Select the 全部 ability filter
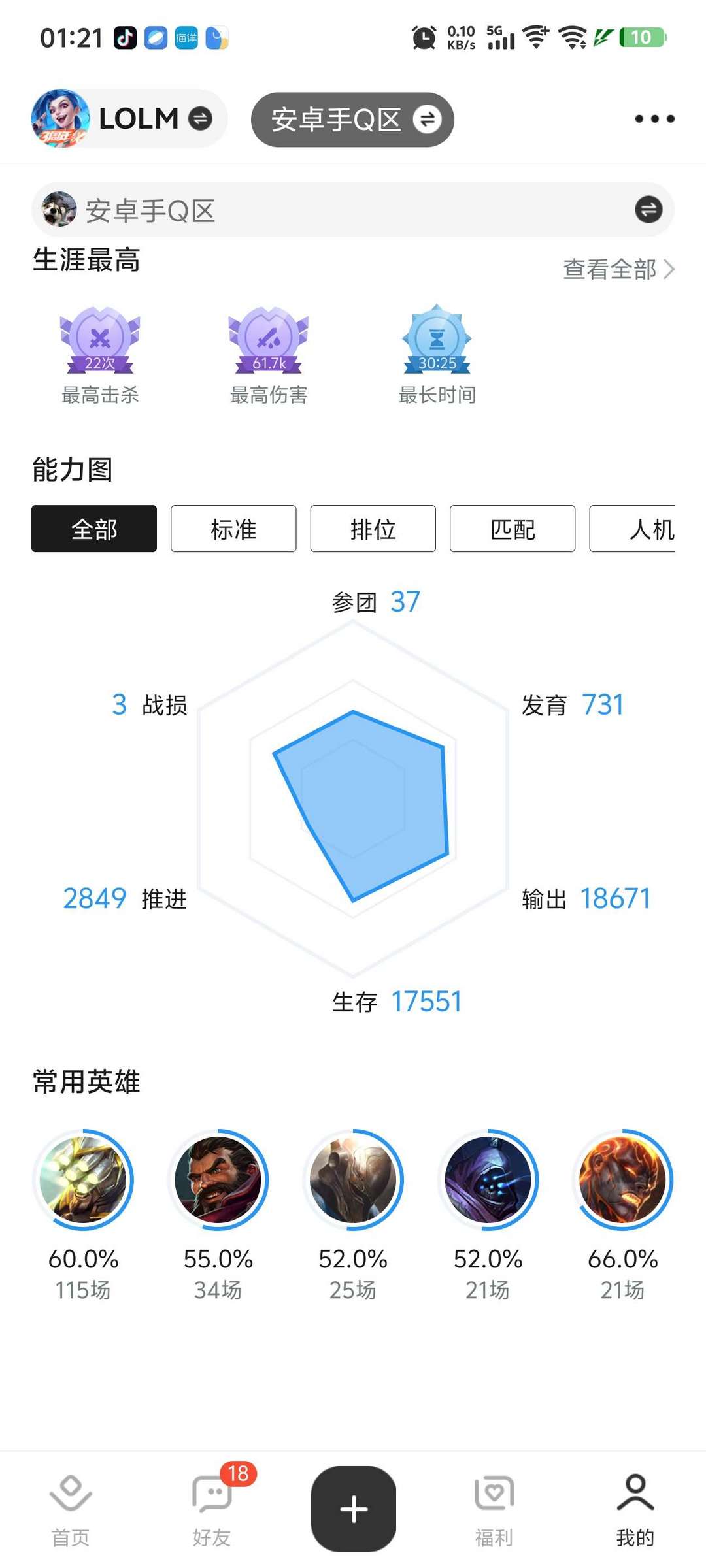Screen dimensions: 706x1568 [x=94, y=529]
